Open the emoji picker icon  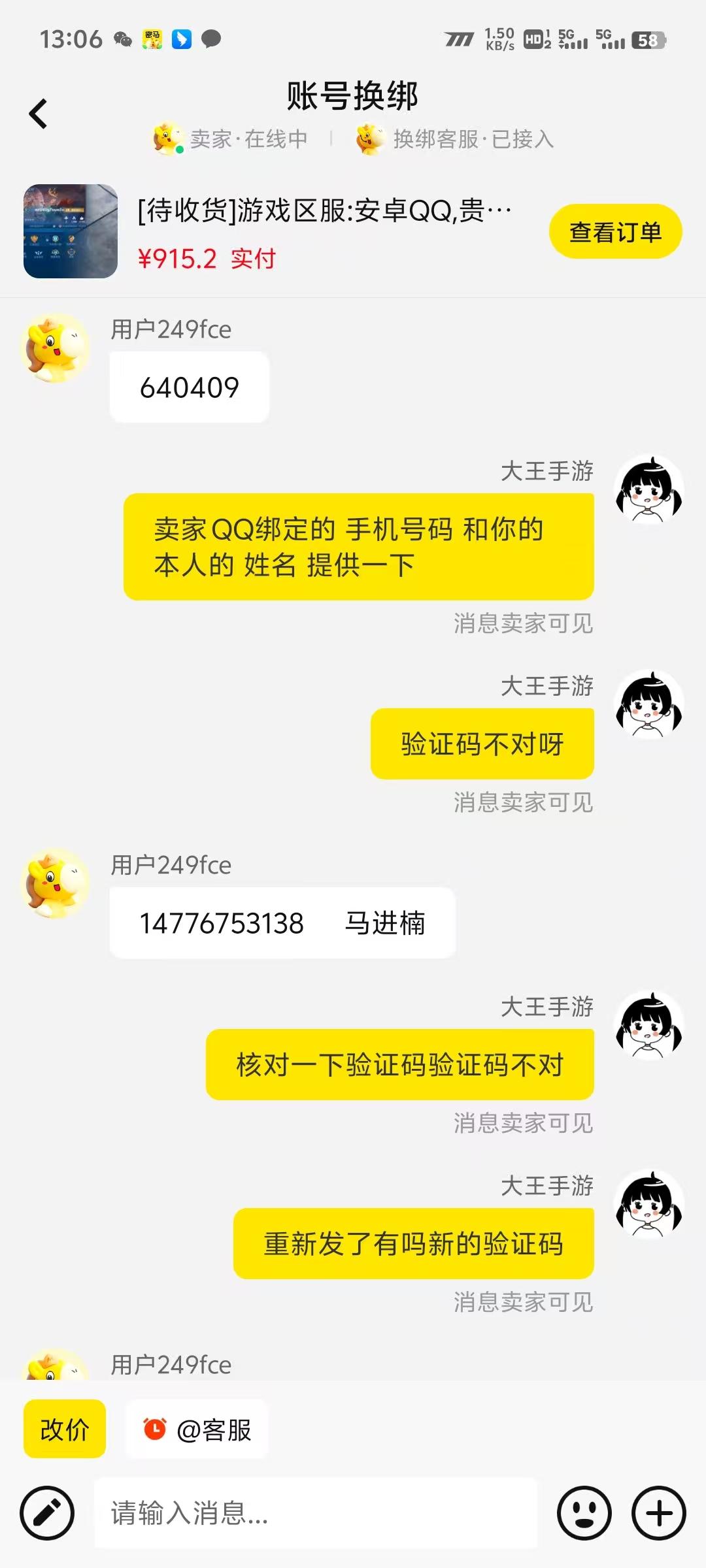pyautogui.click(x=584, y=1513)
